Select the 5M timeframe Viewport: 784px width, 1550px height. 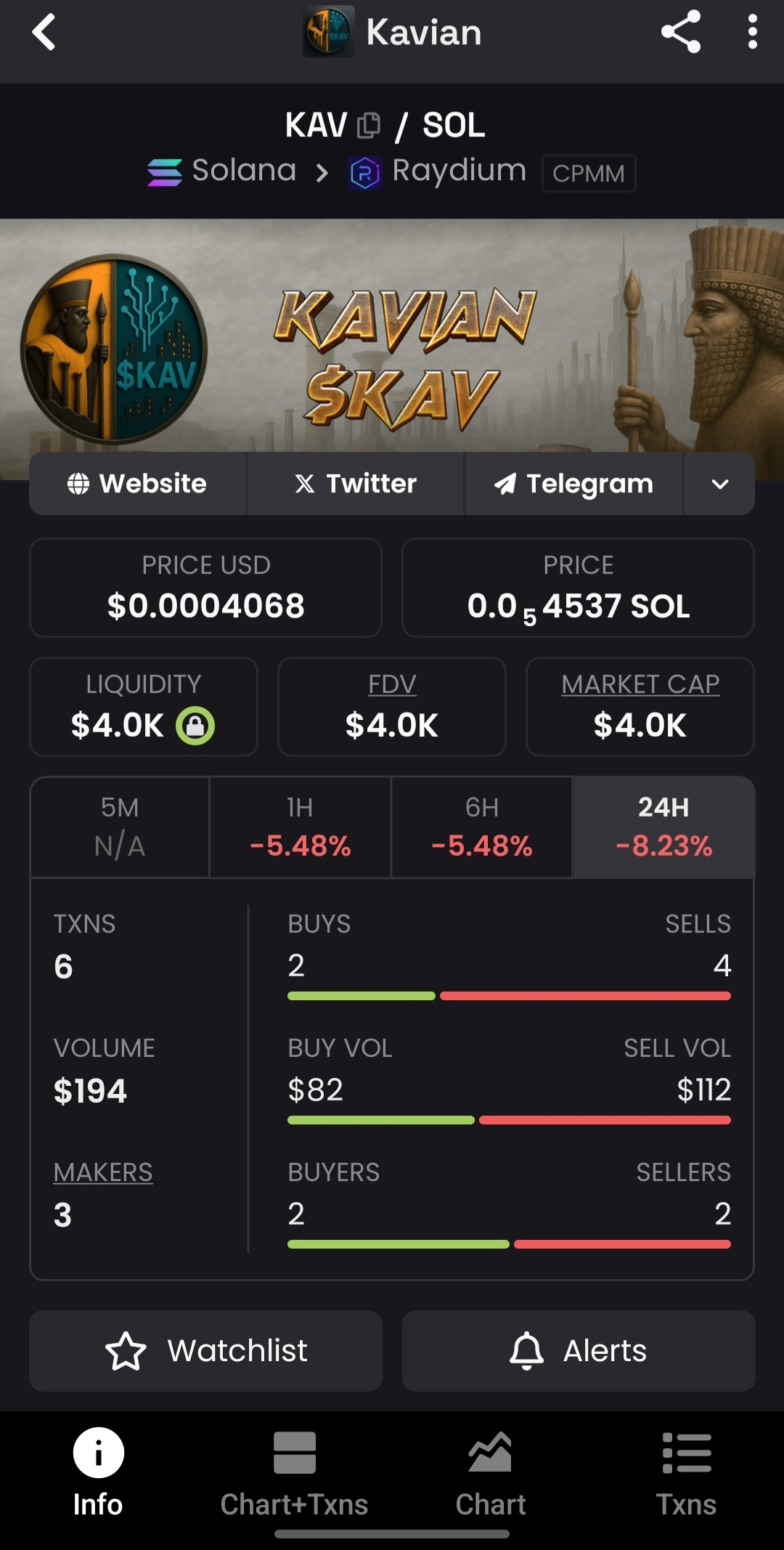[120, 827]
